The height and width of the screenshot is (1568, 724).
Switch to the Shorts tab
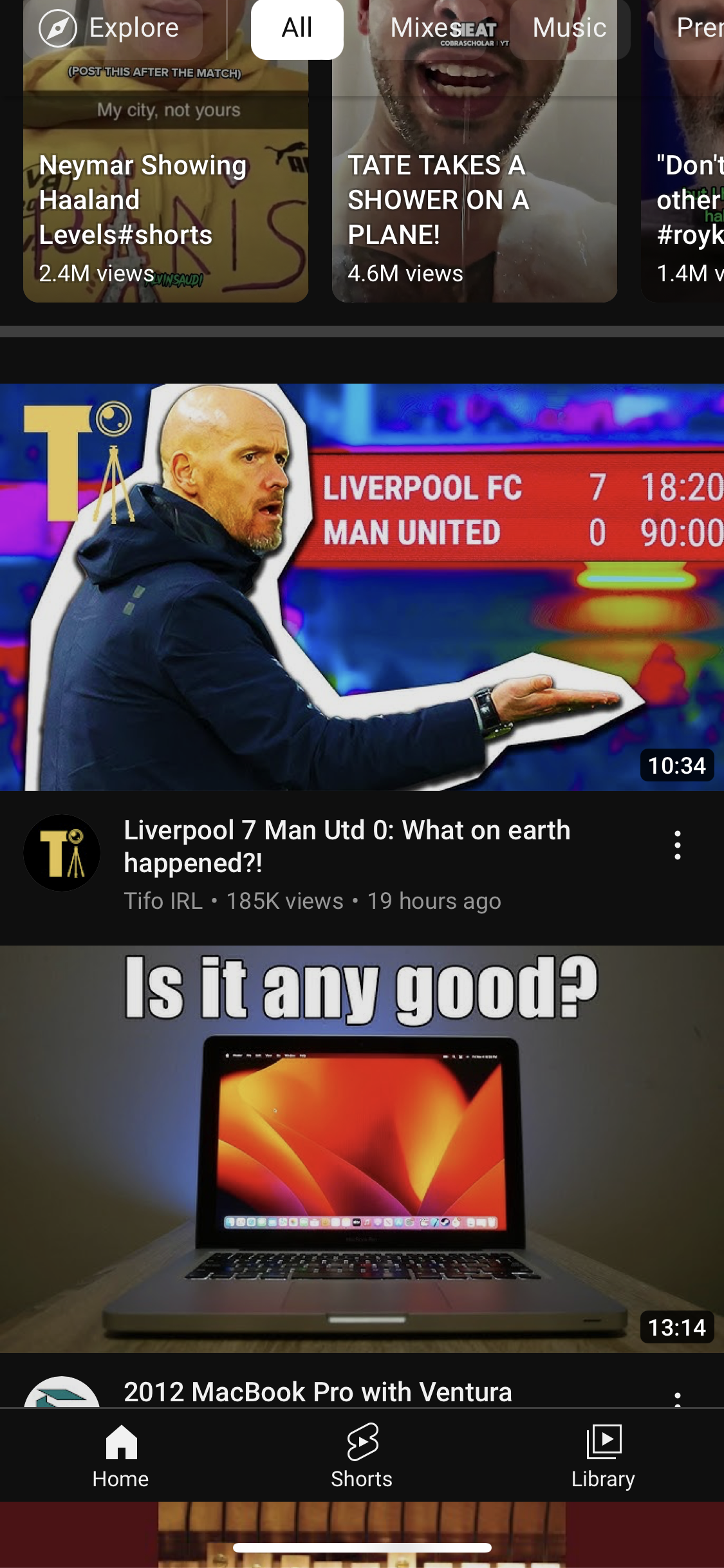point(362,1456)
